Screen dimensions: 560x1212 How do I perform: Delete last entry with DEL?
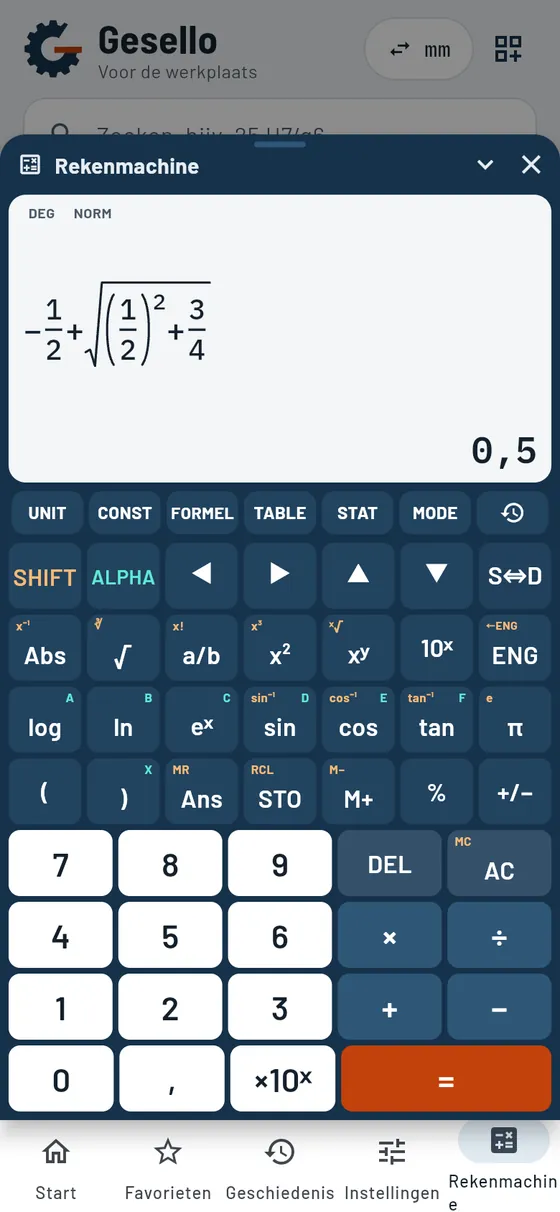pyautogui.click(x=390, y=864)
